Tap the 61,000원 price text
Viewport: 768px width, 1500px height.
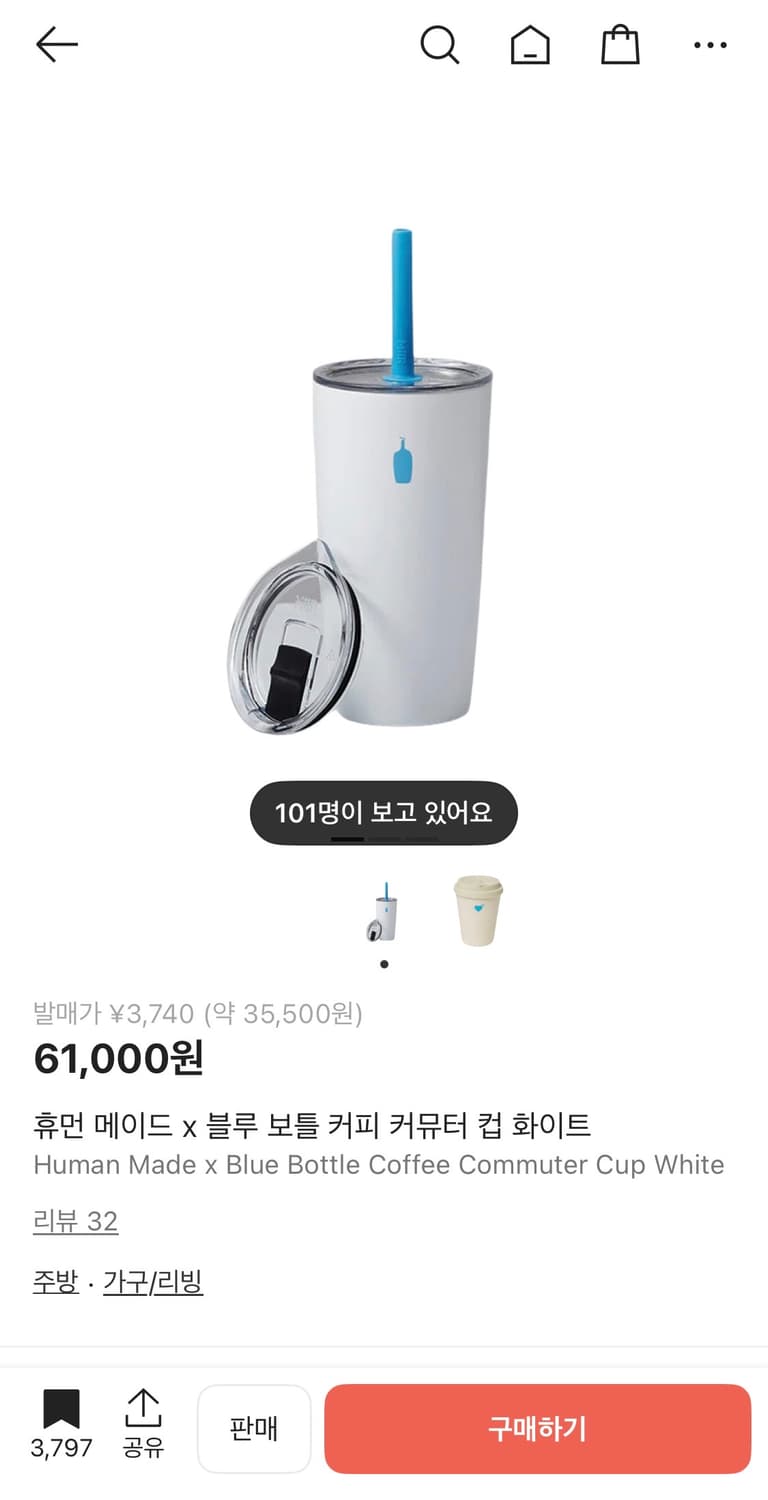click(118, 1061)
